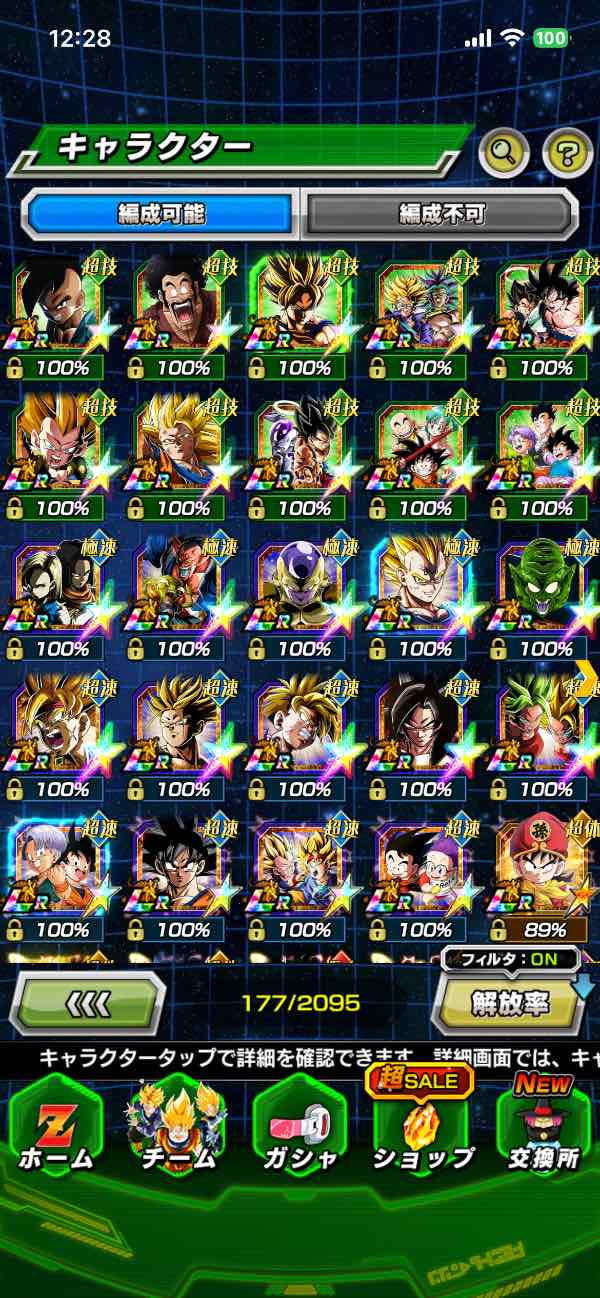This screenshot has height=1298, width=600.
Task: Open the question mark help icon
Action: [567, 152]
